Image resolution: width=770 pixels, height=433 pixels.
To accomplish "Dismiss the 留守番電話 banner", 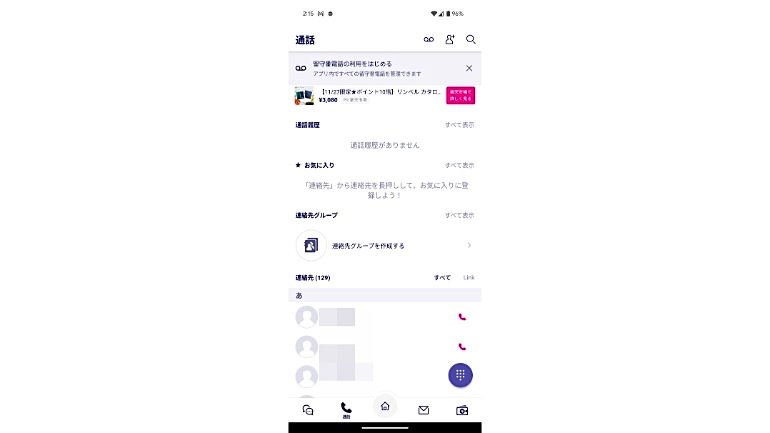I will [469, 68].
